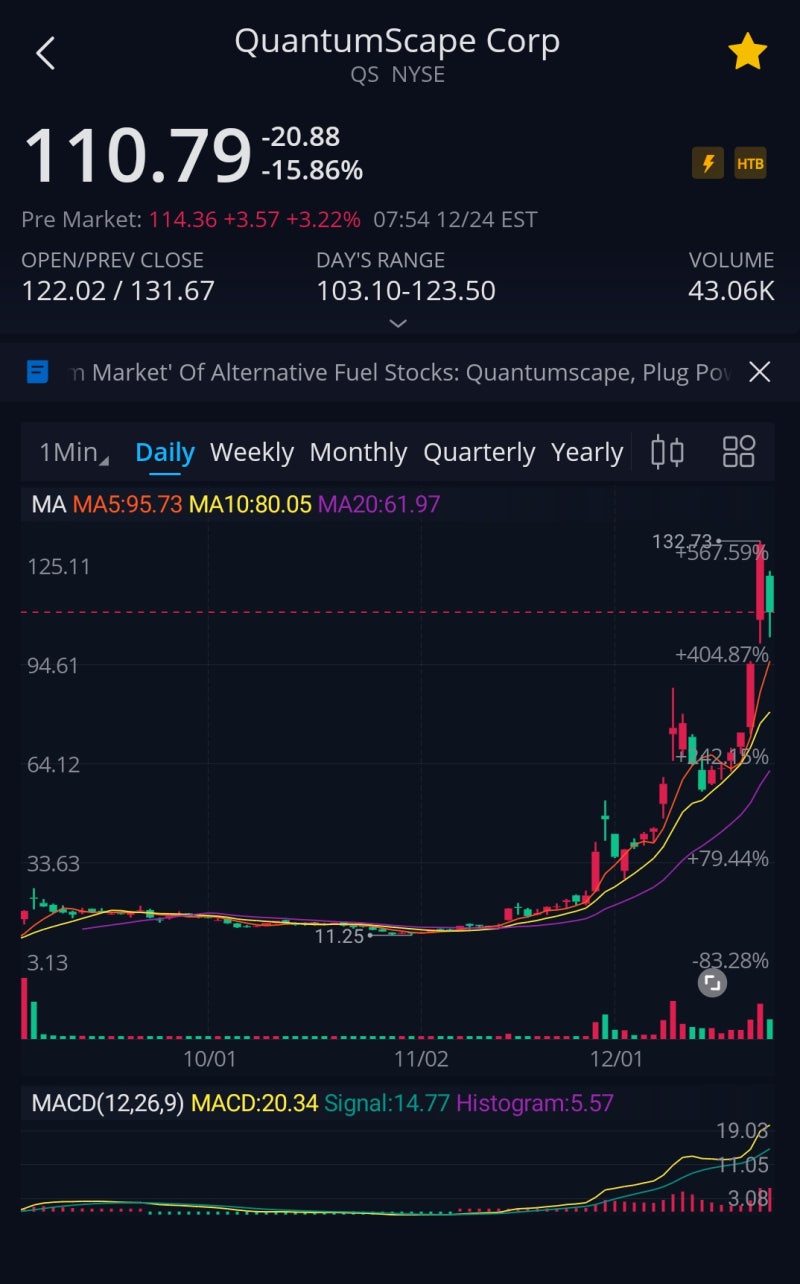Open the lightning fast-trade feature
Image resolution: width=800 pixels, height=1284 pixels.
(x=708, y=163)
